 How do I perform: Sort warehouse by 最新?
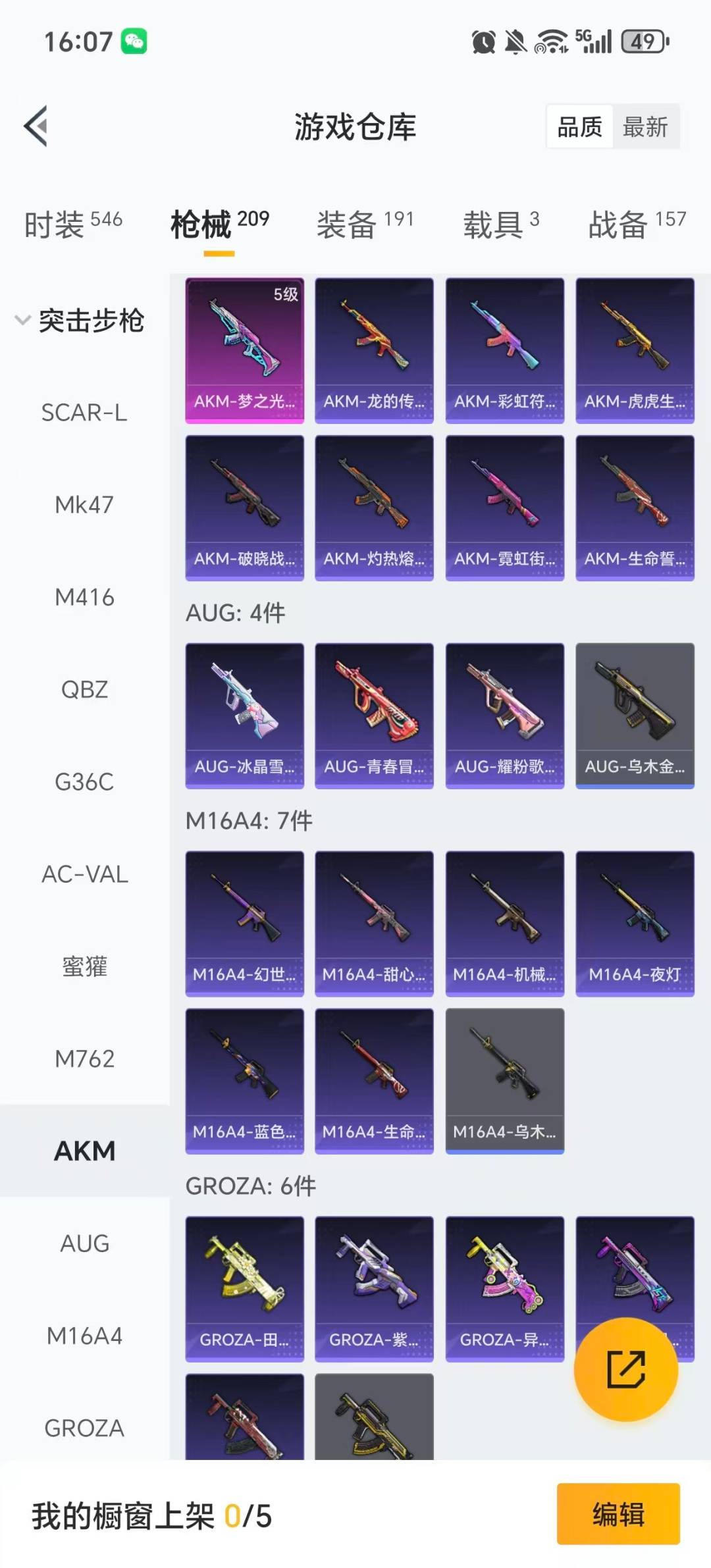[645, 126]
